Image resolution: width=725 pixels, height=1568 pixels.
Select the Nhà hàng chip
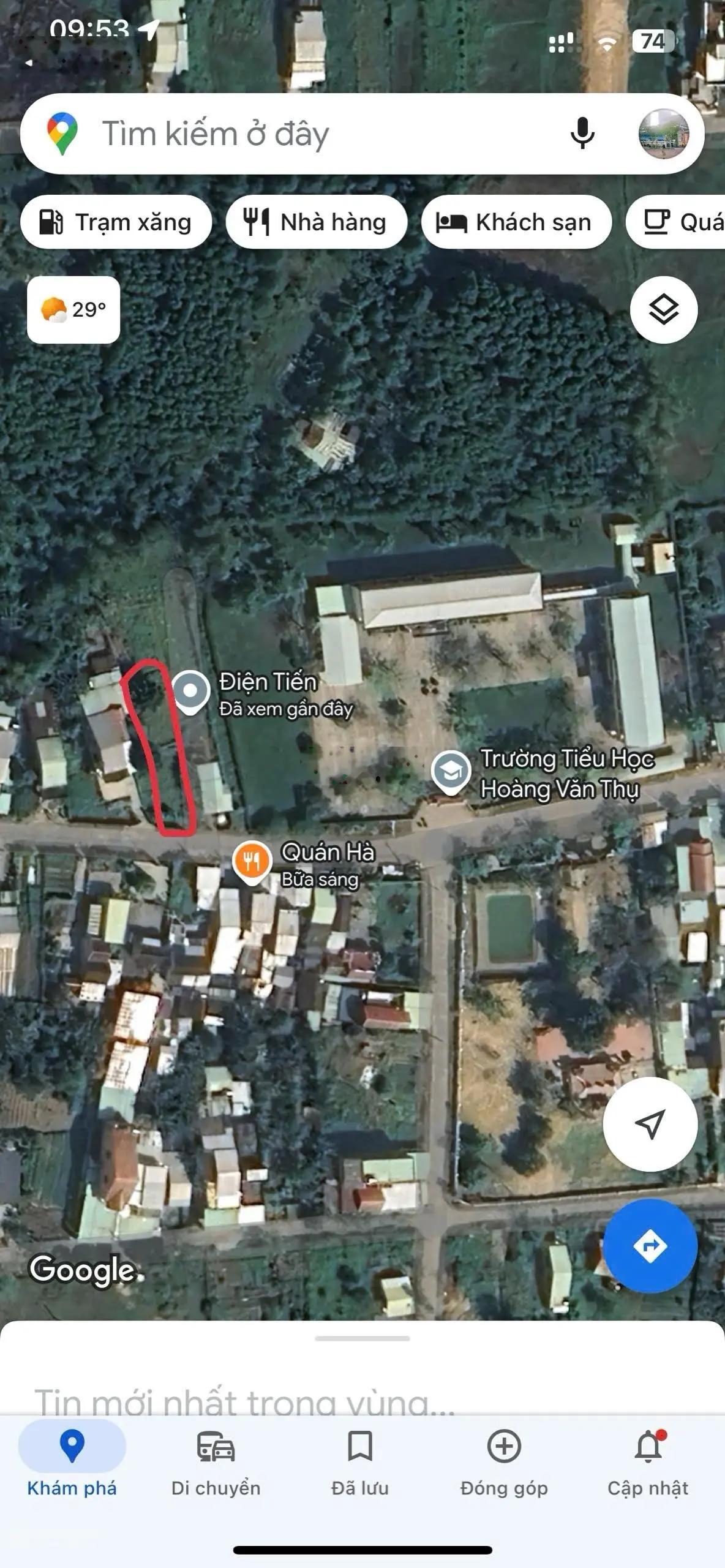(x=316, y=222)
